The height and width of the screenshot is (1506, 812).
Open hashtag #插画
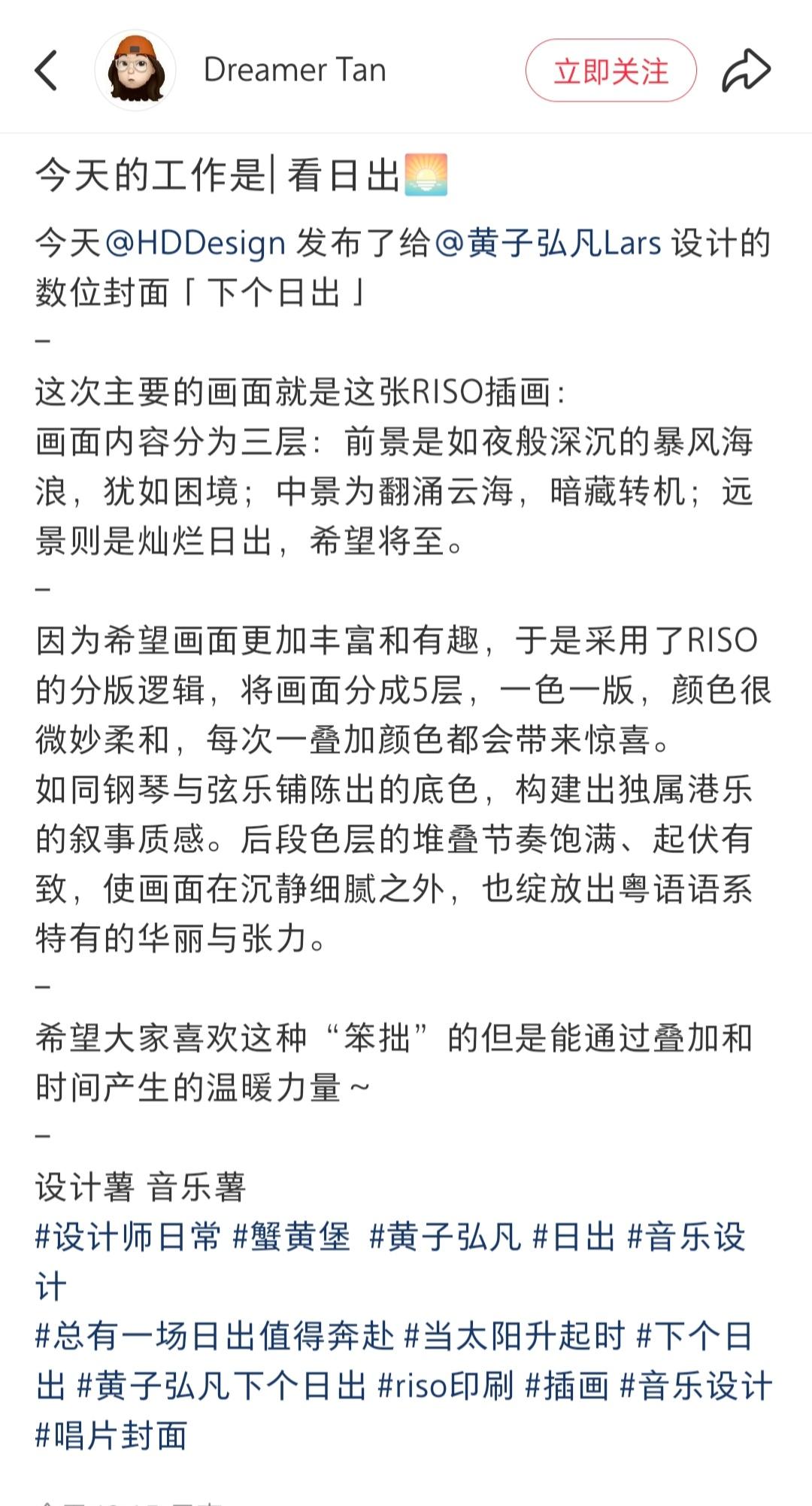coord(567,1386)
